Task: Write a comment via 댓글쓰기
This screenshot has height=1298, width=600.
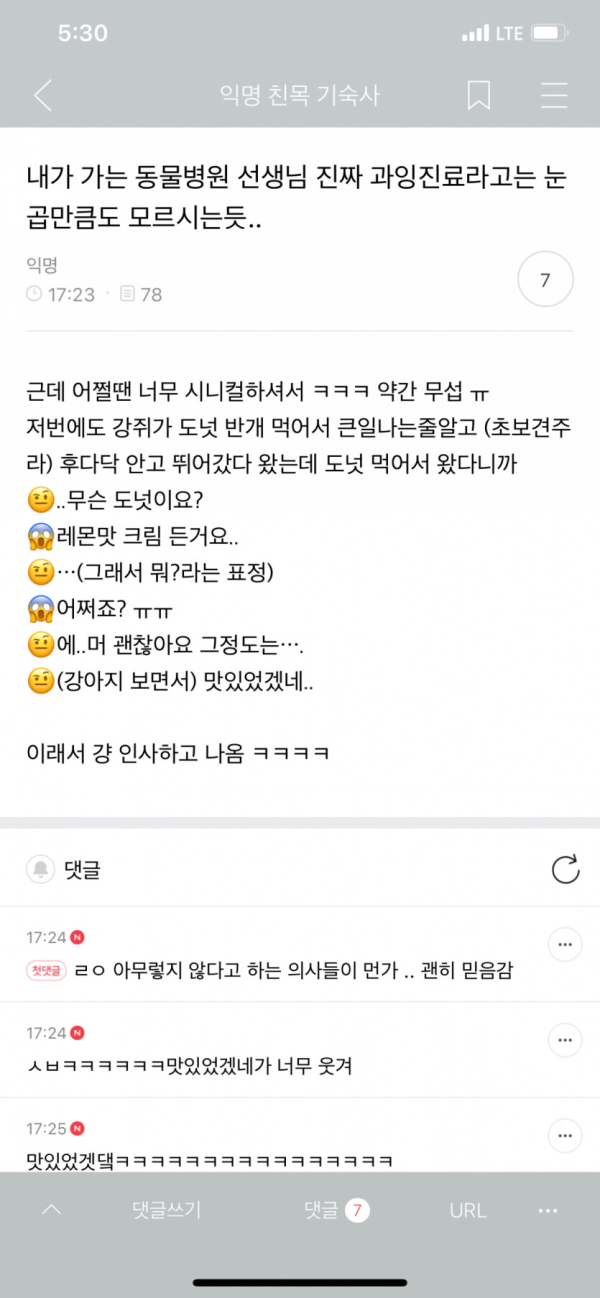Action: (167, 1210)
